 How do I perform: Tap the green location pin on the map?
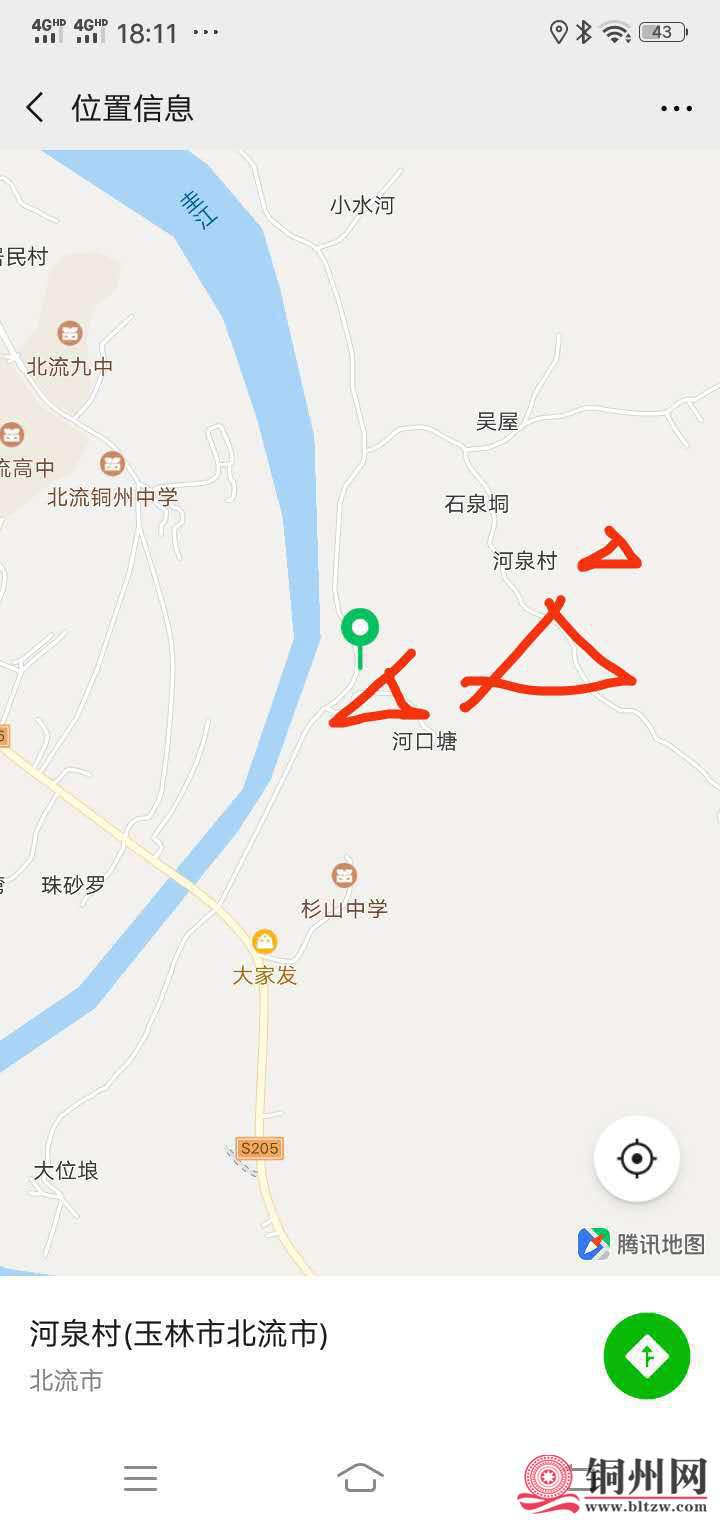tap(360, 630)
